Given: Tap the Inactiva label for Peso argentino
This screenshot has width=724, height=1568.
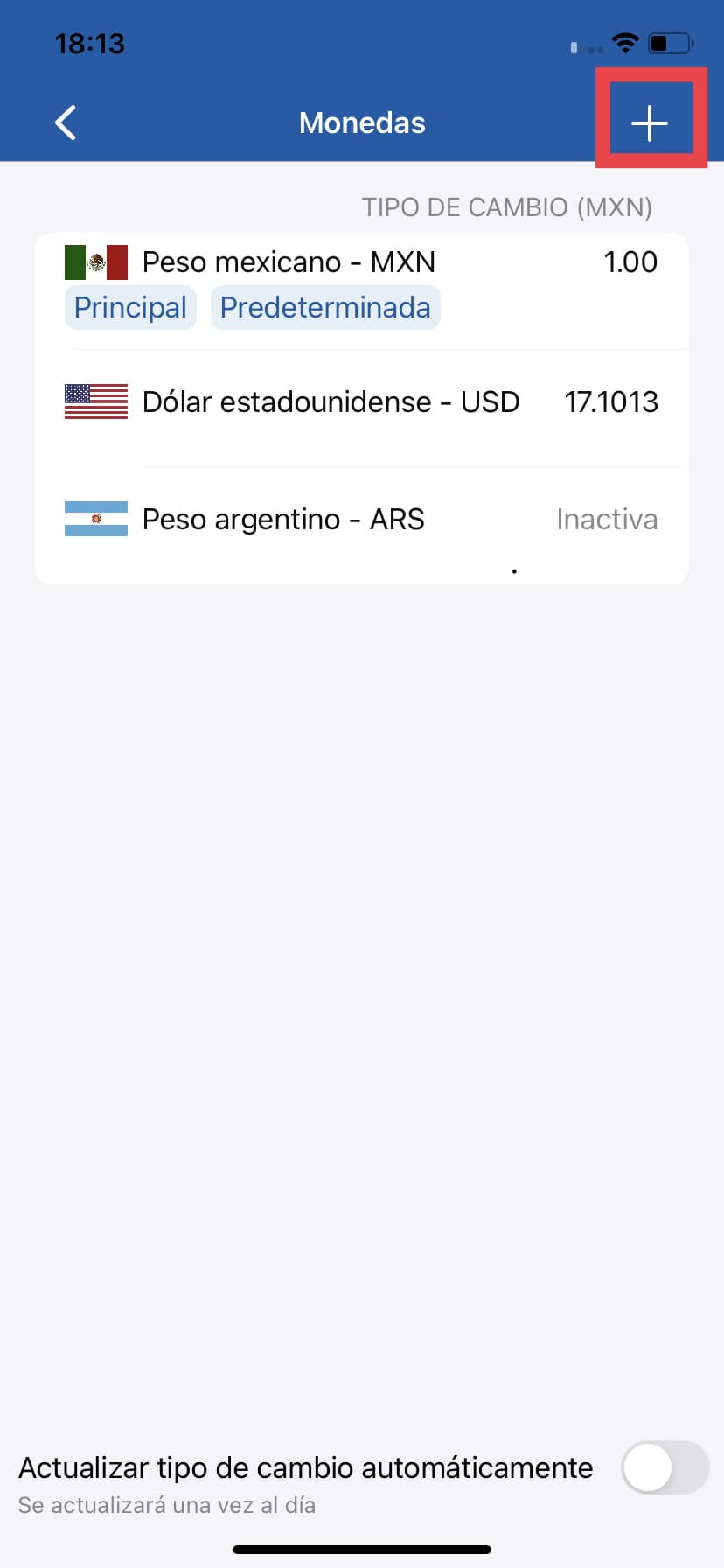Looking at the screenshot, I should pos(607,518).
